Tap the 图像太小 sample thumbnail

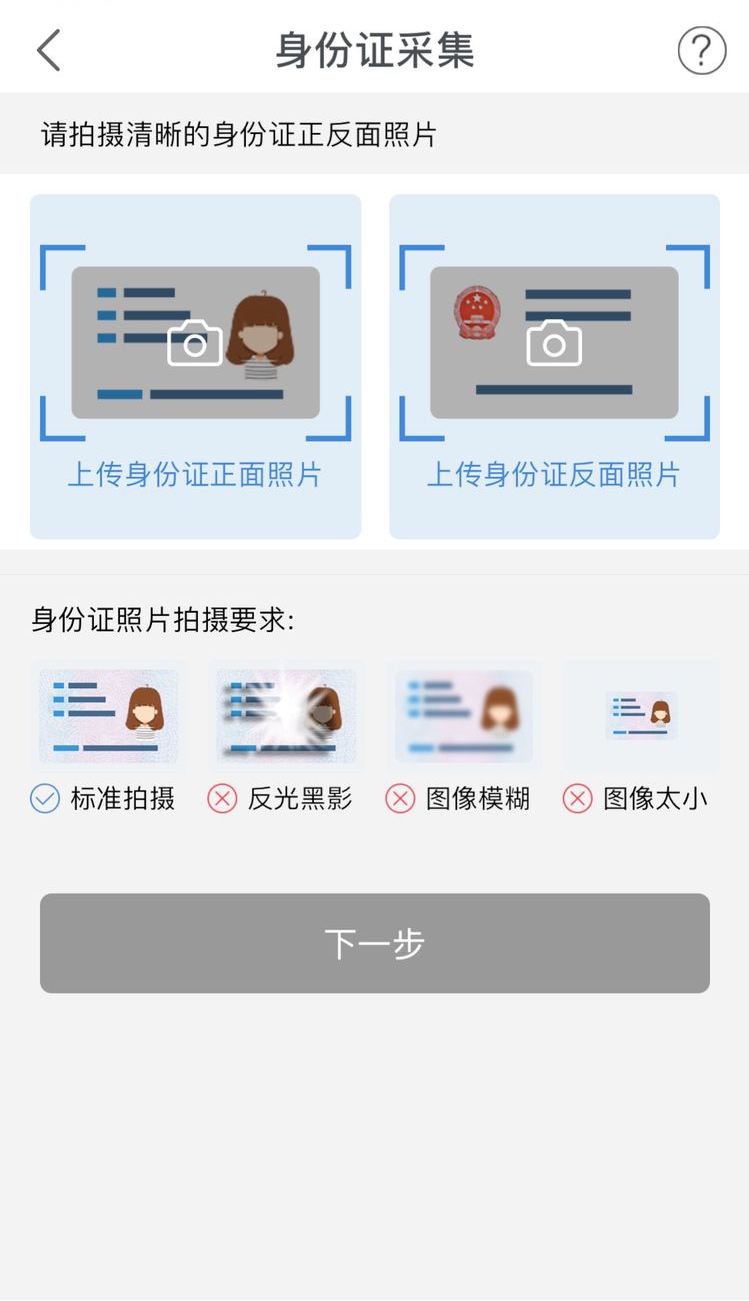click(x=640, y=714)
